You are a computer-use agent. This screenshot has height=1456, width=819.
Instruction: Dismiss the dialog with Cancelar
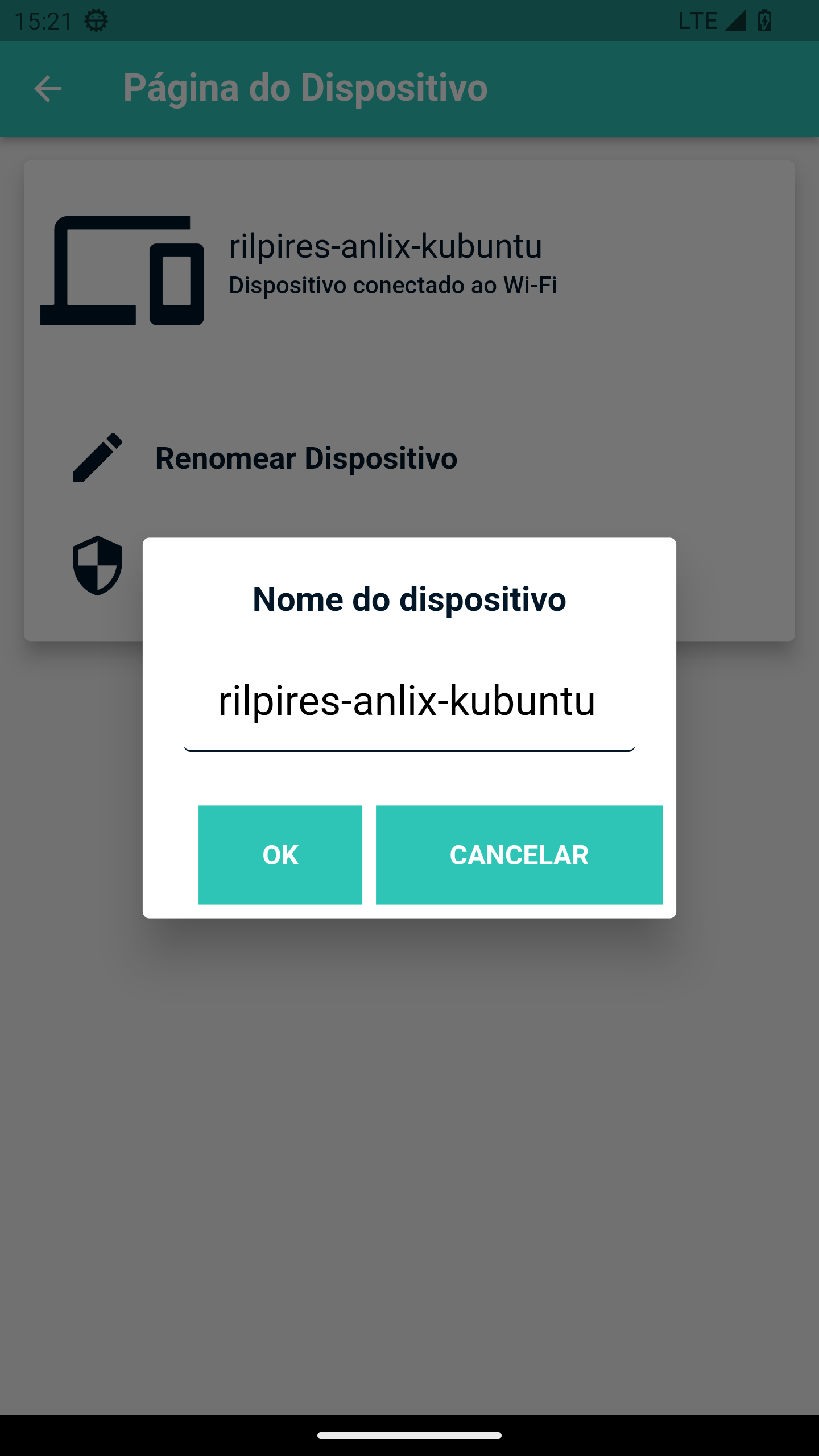click(x=519, y=854)
